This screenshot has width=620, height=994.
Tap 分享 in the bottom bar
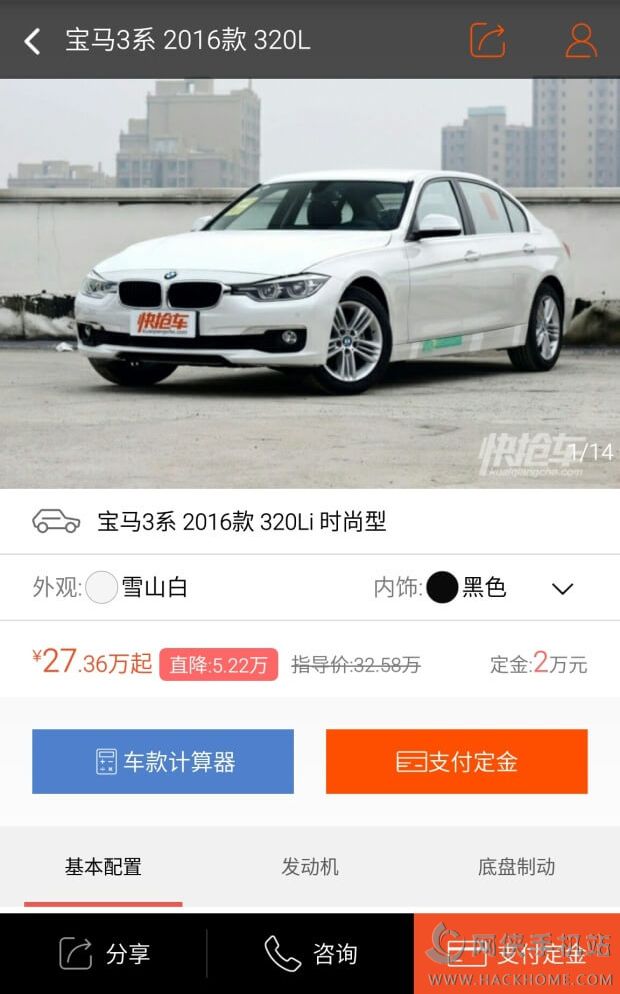tap(104, 954)
